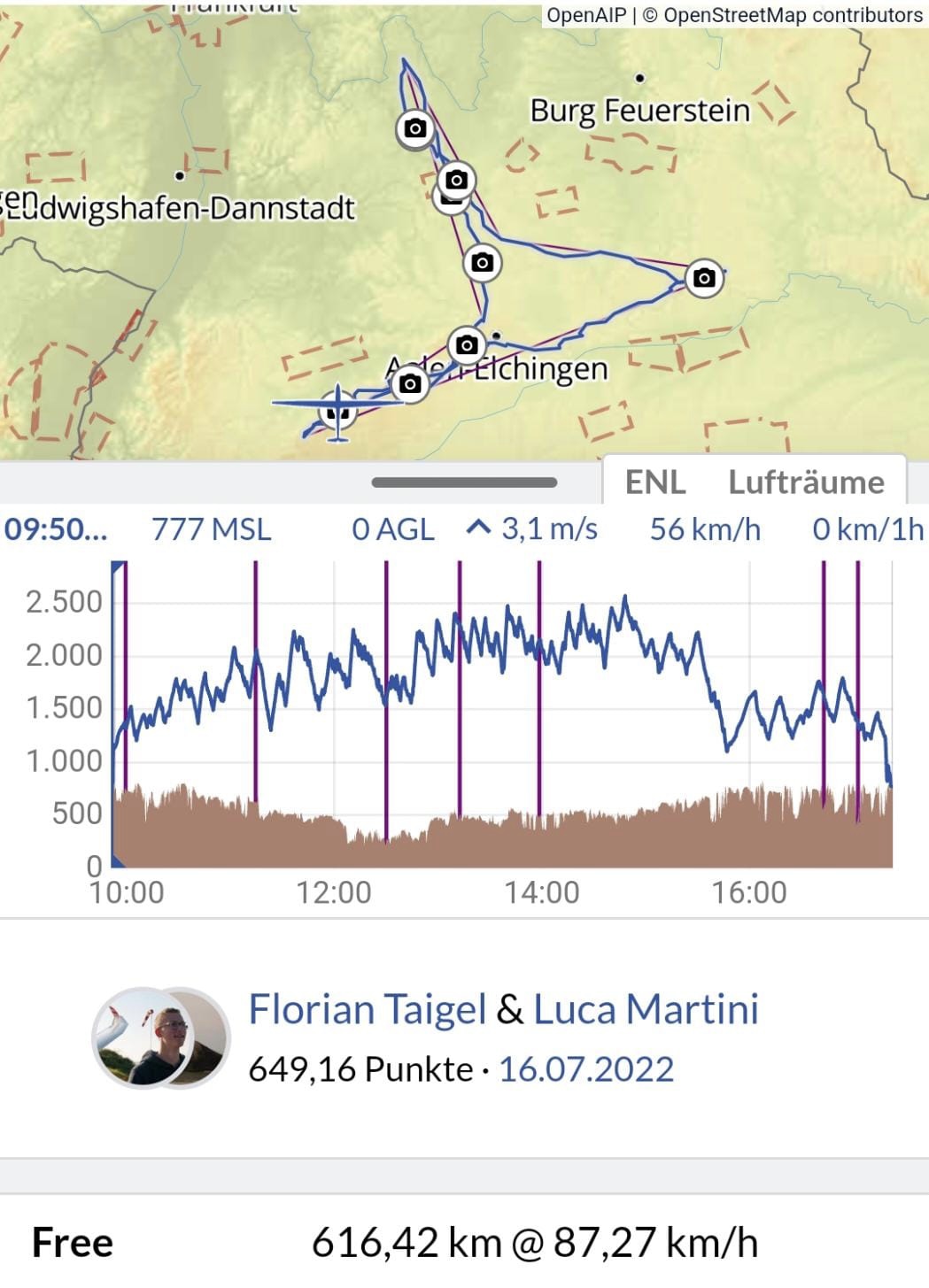Open Florian Taigel's pilot profile
Image resolution: width=929 pixels, height=1288 pixels.
point(368,1010)
